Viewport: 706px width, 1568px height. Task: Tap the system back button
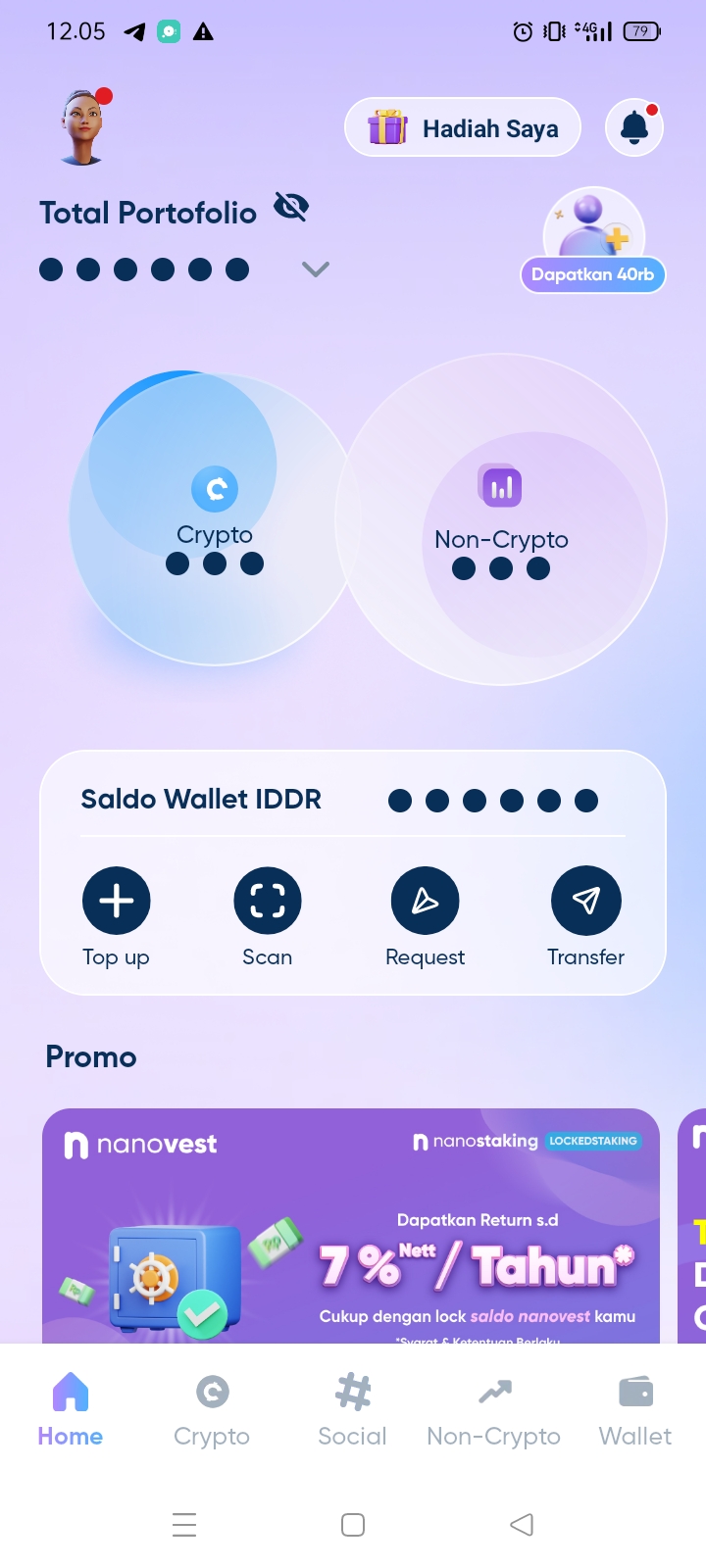[522, 1524]
